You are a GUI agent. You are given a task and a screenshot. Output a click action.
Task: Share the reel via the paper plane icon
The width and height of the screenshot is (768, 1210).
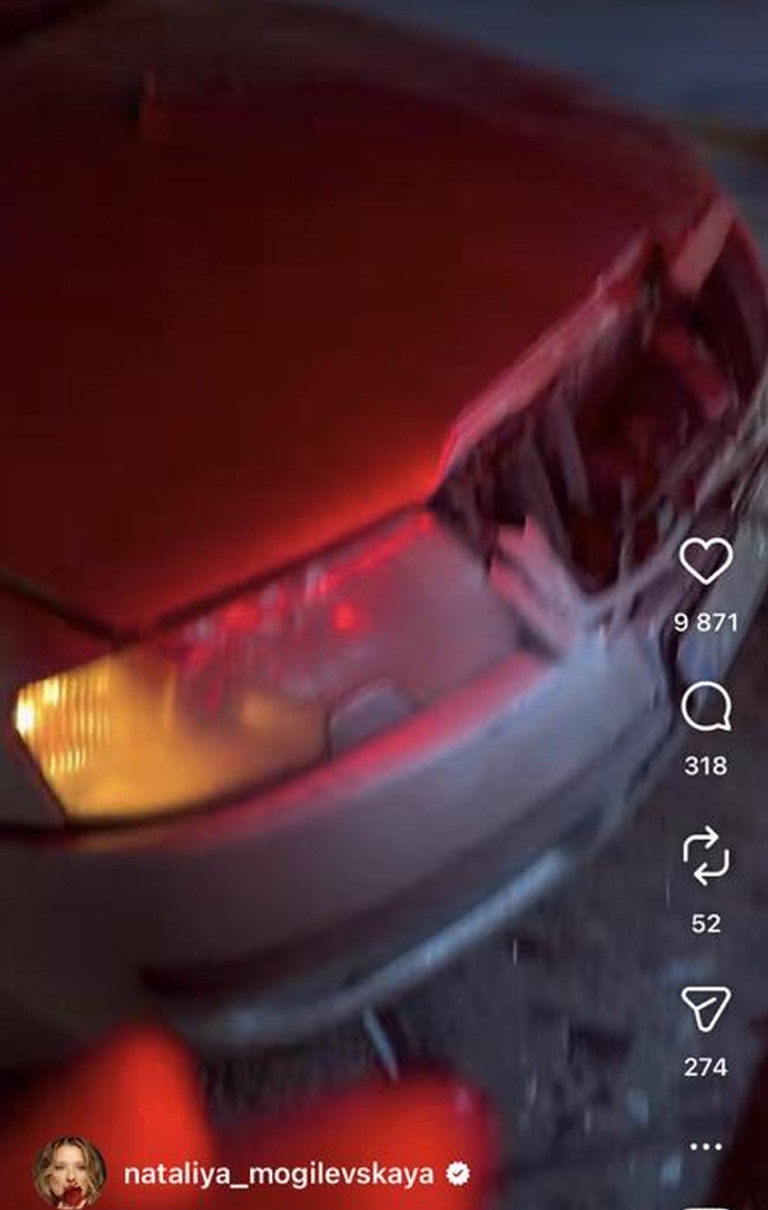(706, 1008)
